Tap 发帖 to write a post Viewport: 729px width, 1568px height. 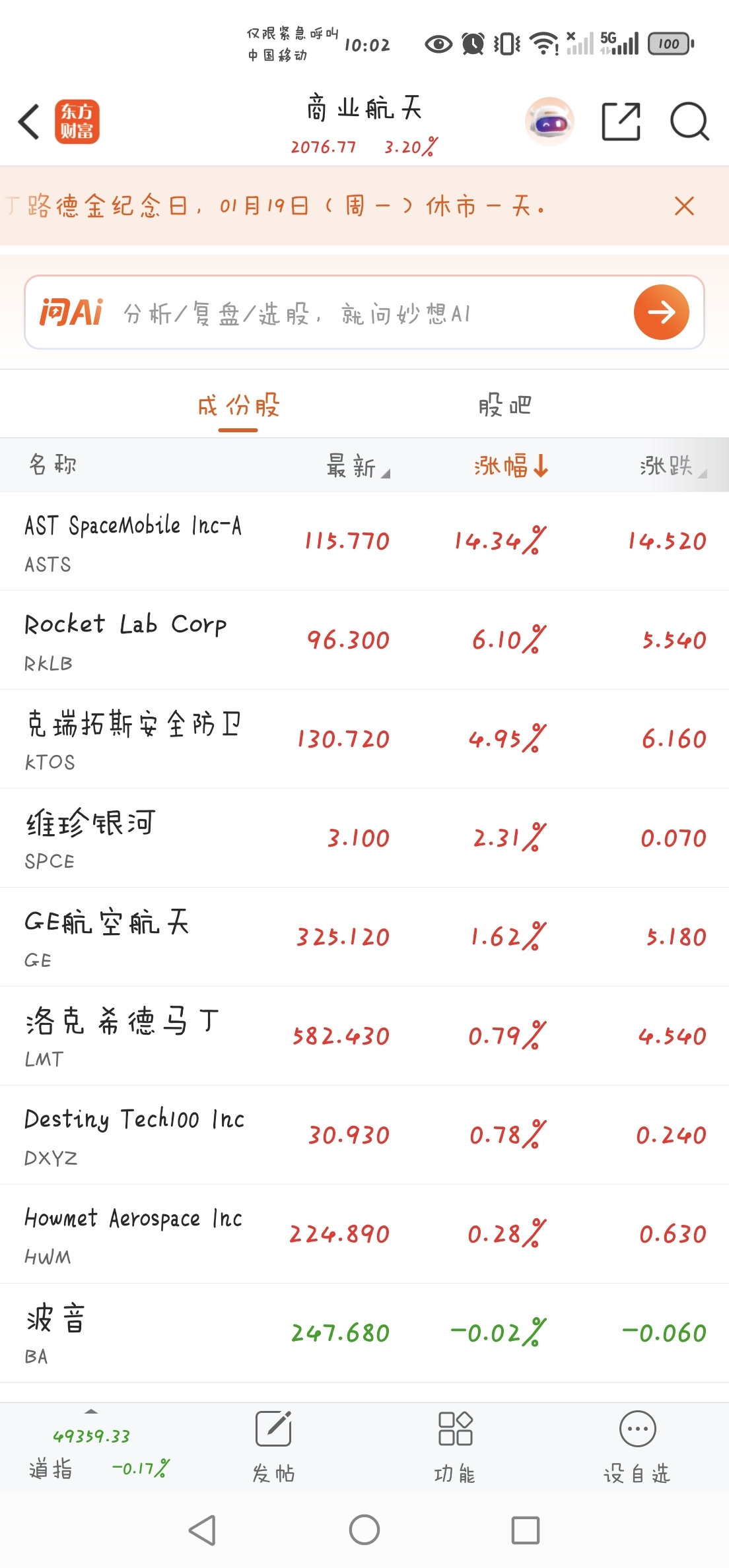pyautogui.click(x=273, y=1447)
